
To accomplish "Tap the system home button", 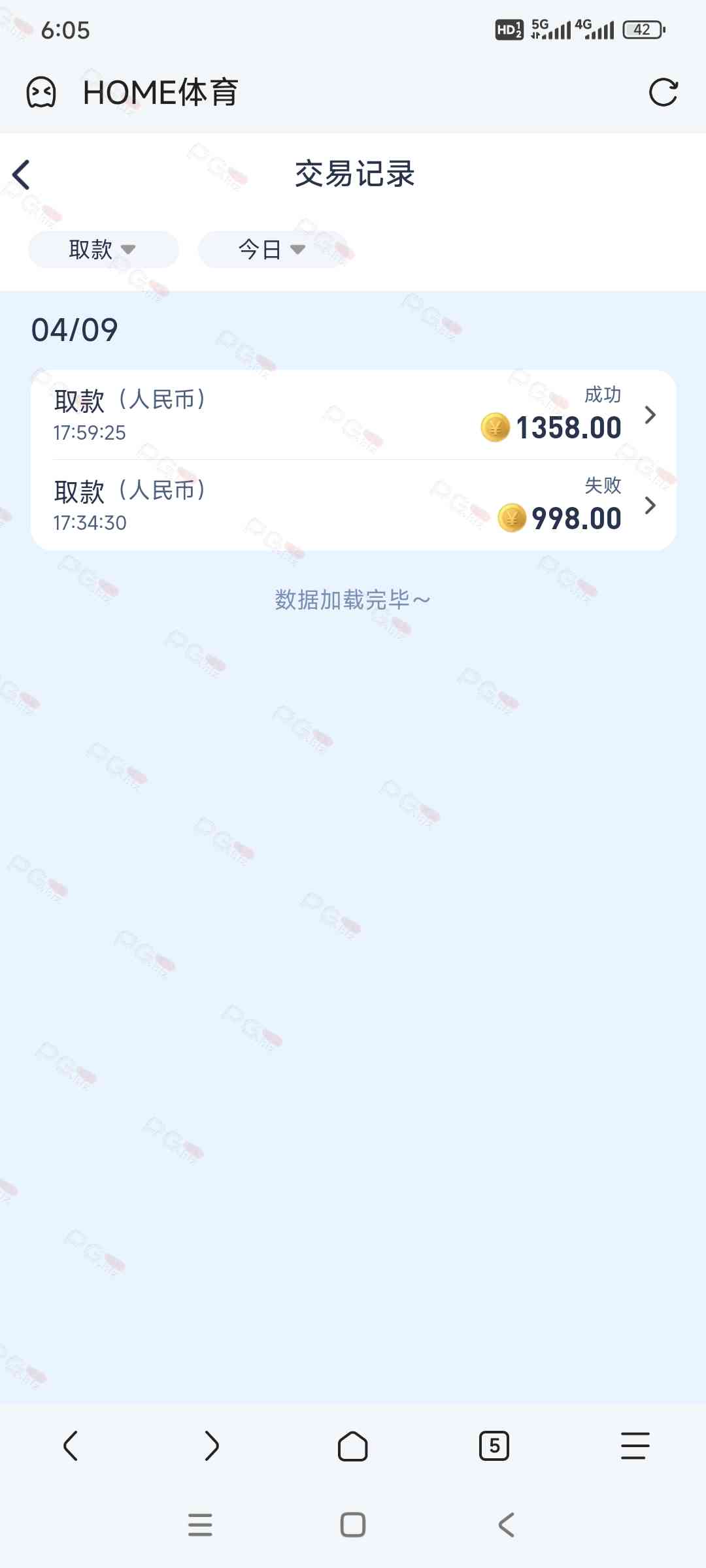I will 353,1525.
